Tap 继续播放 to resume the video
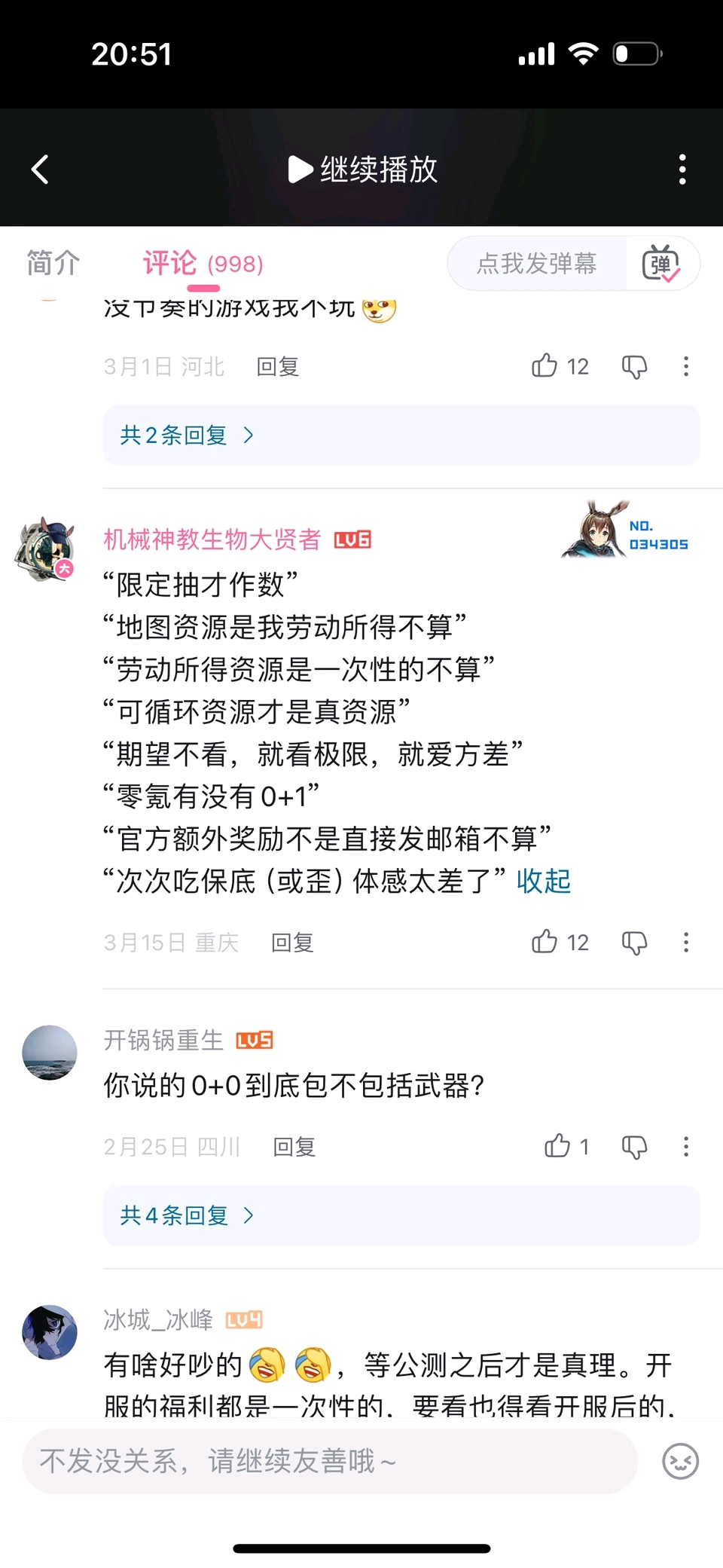This screenshot has height=1568, width=723. 362,170
